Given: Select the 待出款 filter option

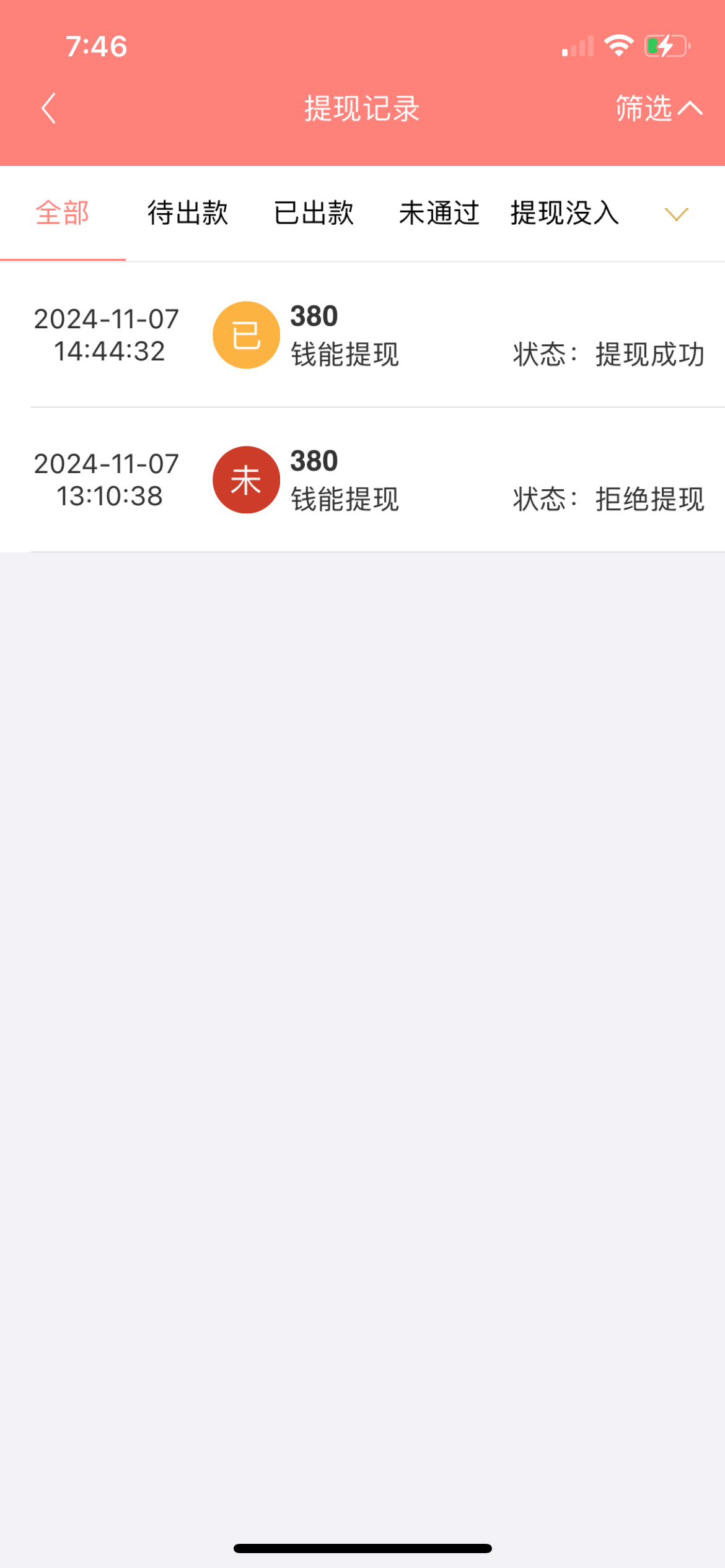Looking at the screenshot, I should [x=187, y=212].
